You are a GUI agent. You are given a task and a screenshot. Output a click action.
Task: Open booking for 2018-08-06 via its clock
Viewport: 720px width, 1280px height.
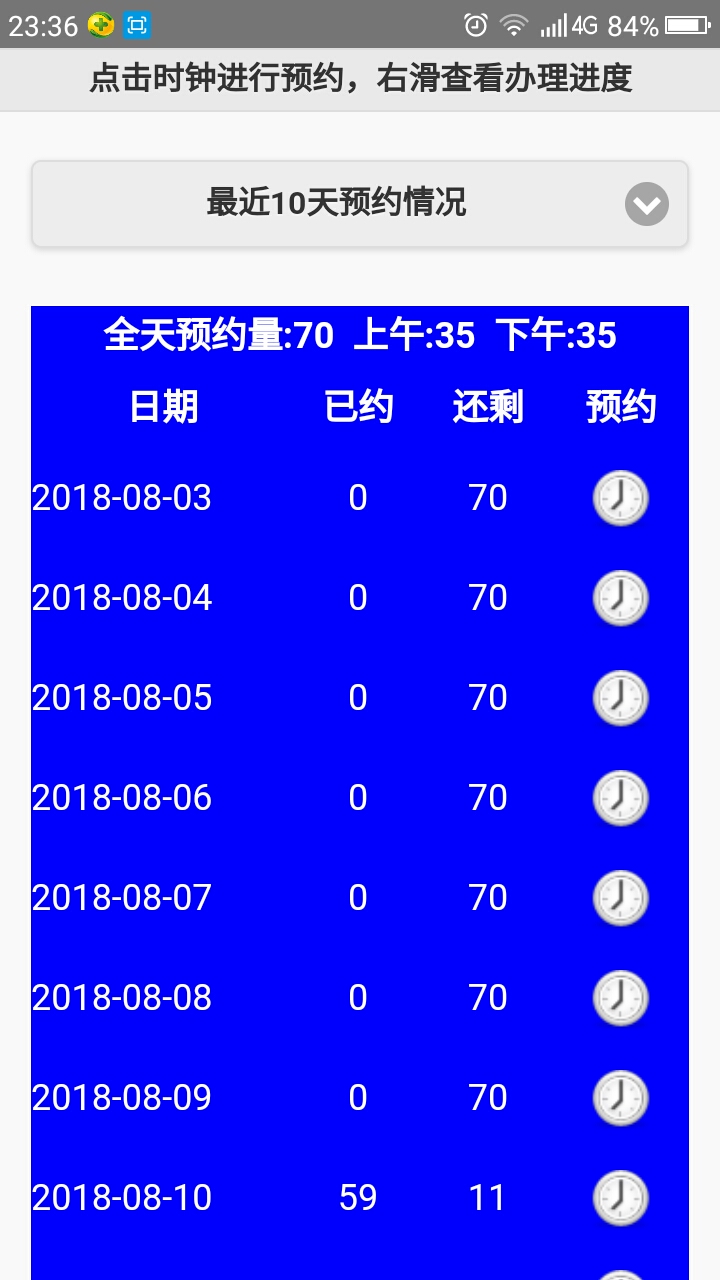point(620,798)
